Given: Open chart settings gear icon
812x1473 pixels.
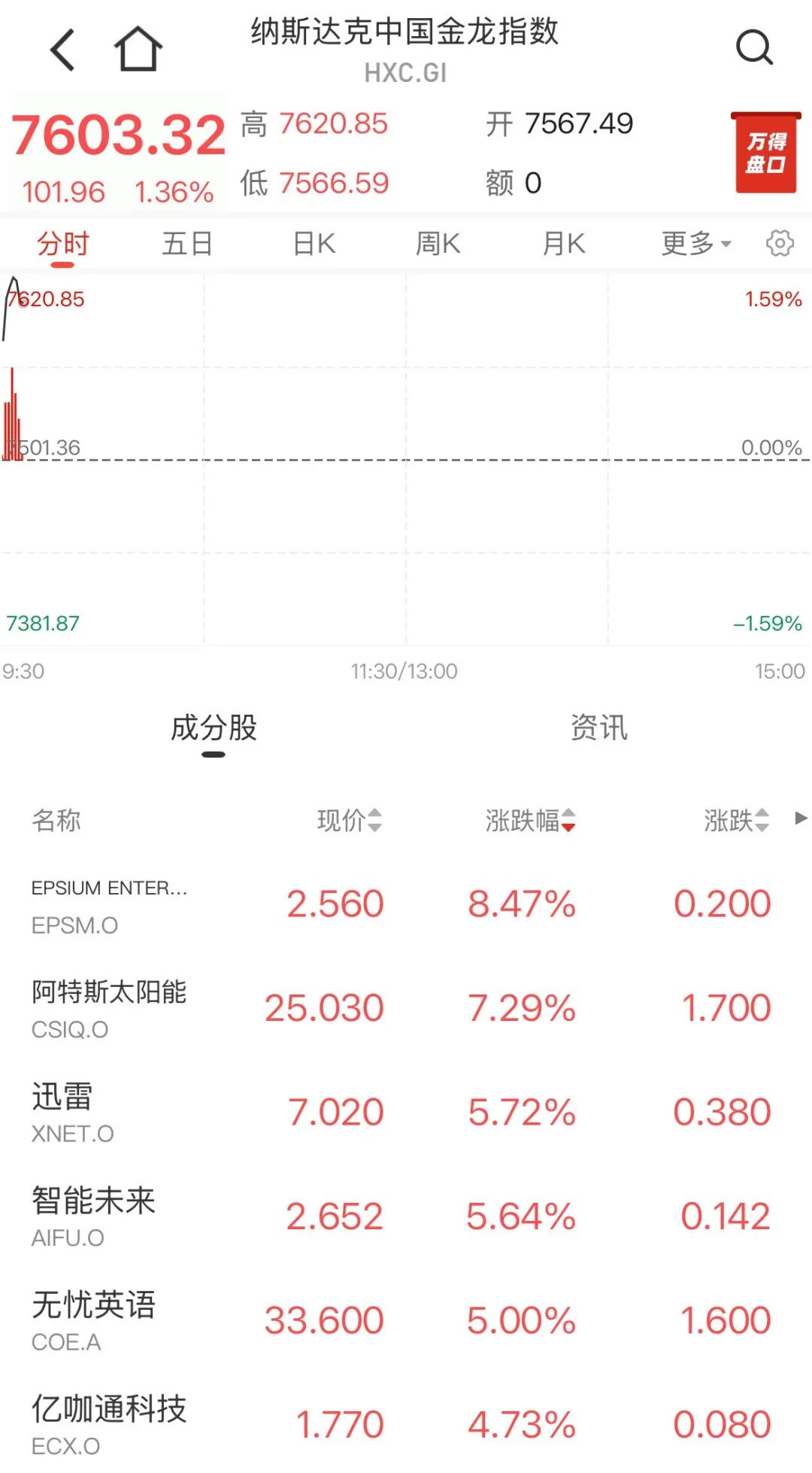Looking at the screenshot, I should (780, 244).
